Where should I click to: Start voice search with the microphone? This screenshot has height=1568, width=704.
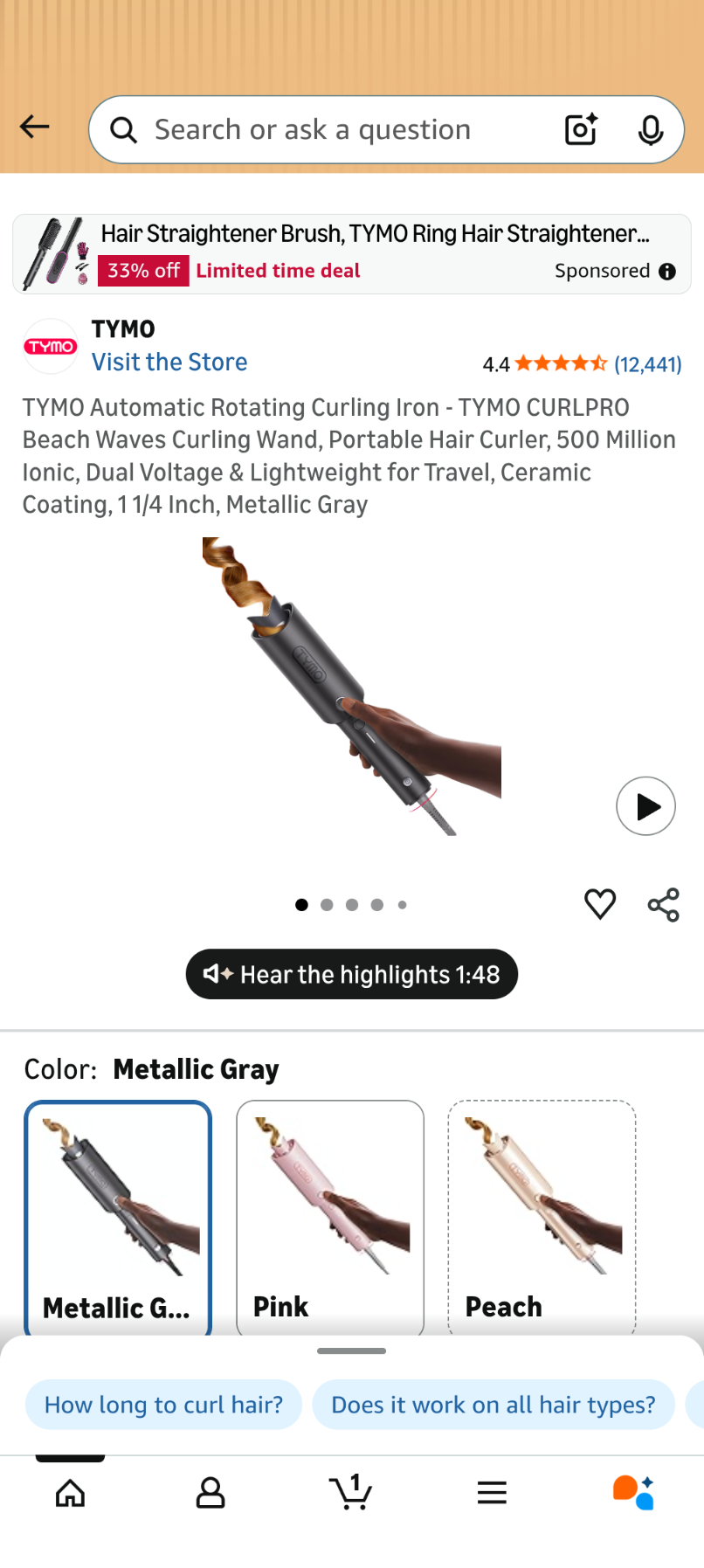pos(650,130)
